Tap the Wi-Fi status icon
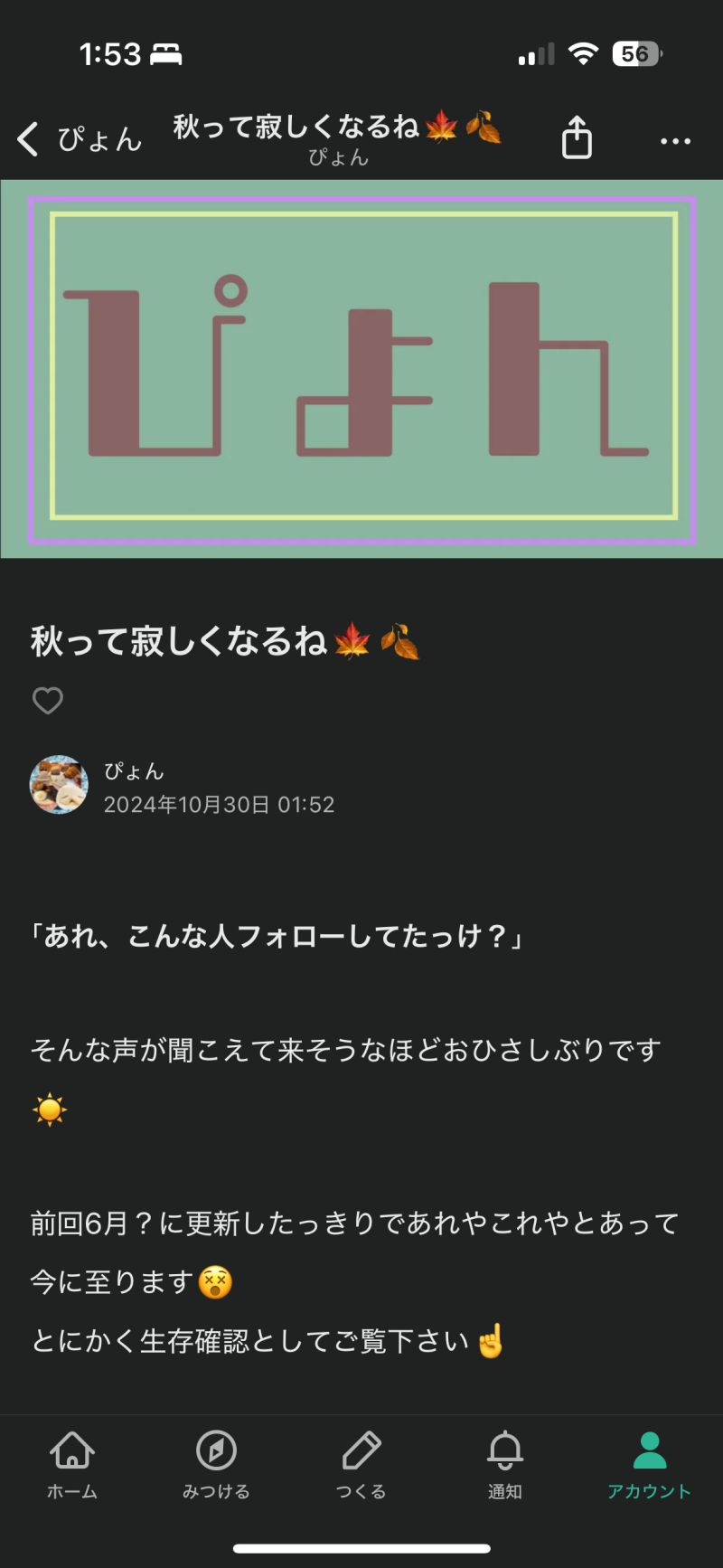Image resolution: width=723 pixels, height=1568 pixels. coord(584,53)
